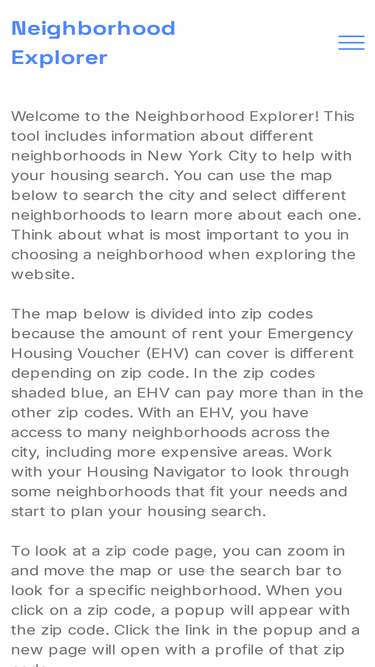The height and width of the screenshot is (667, 375).
Task: Tap the Neighborhood Explorer site title
Action: coord(93,43)
